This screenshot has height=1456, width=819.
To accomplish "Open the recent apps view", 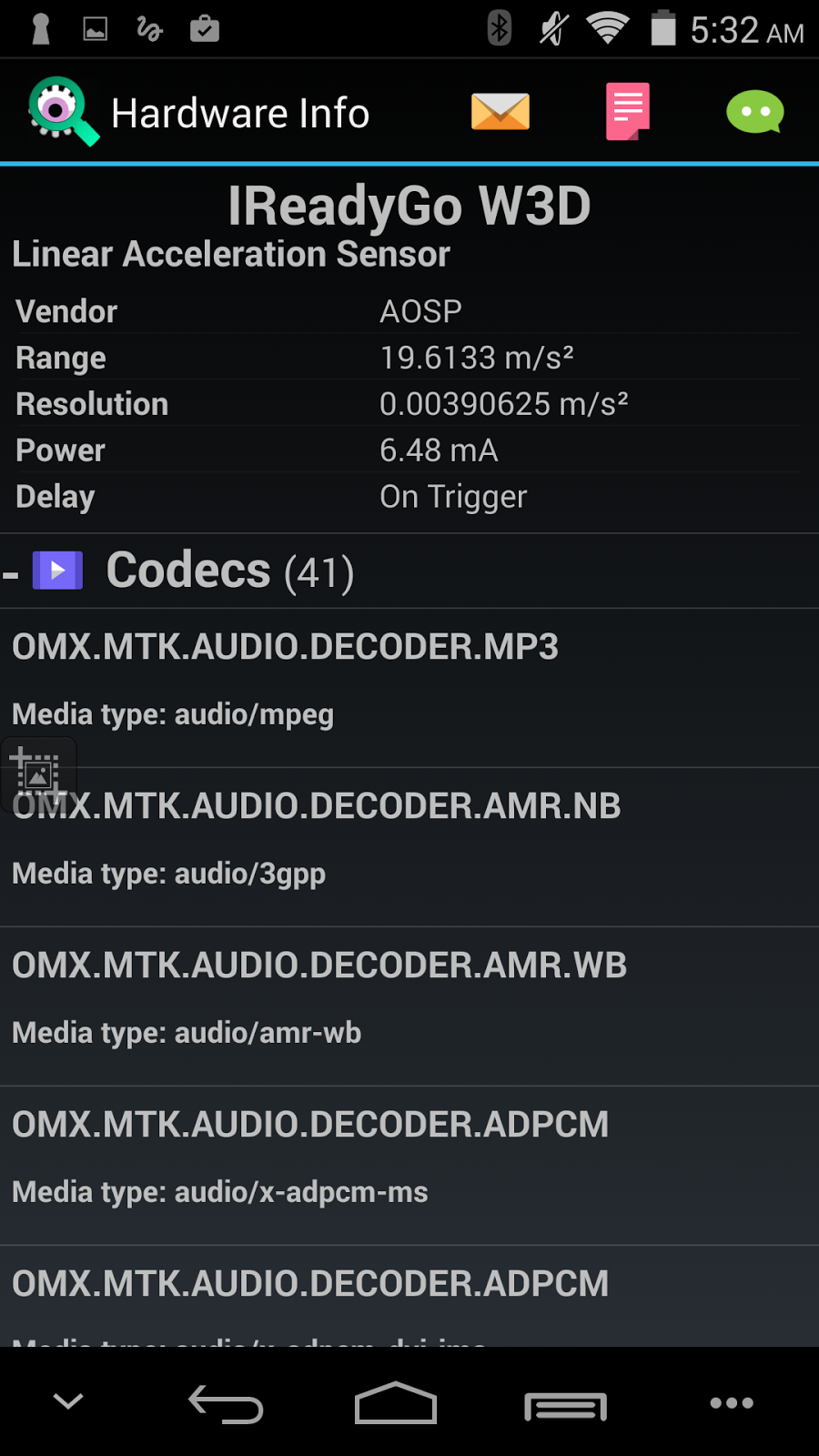I will 565,1405.
